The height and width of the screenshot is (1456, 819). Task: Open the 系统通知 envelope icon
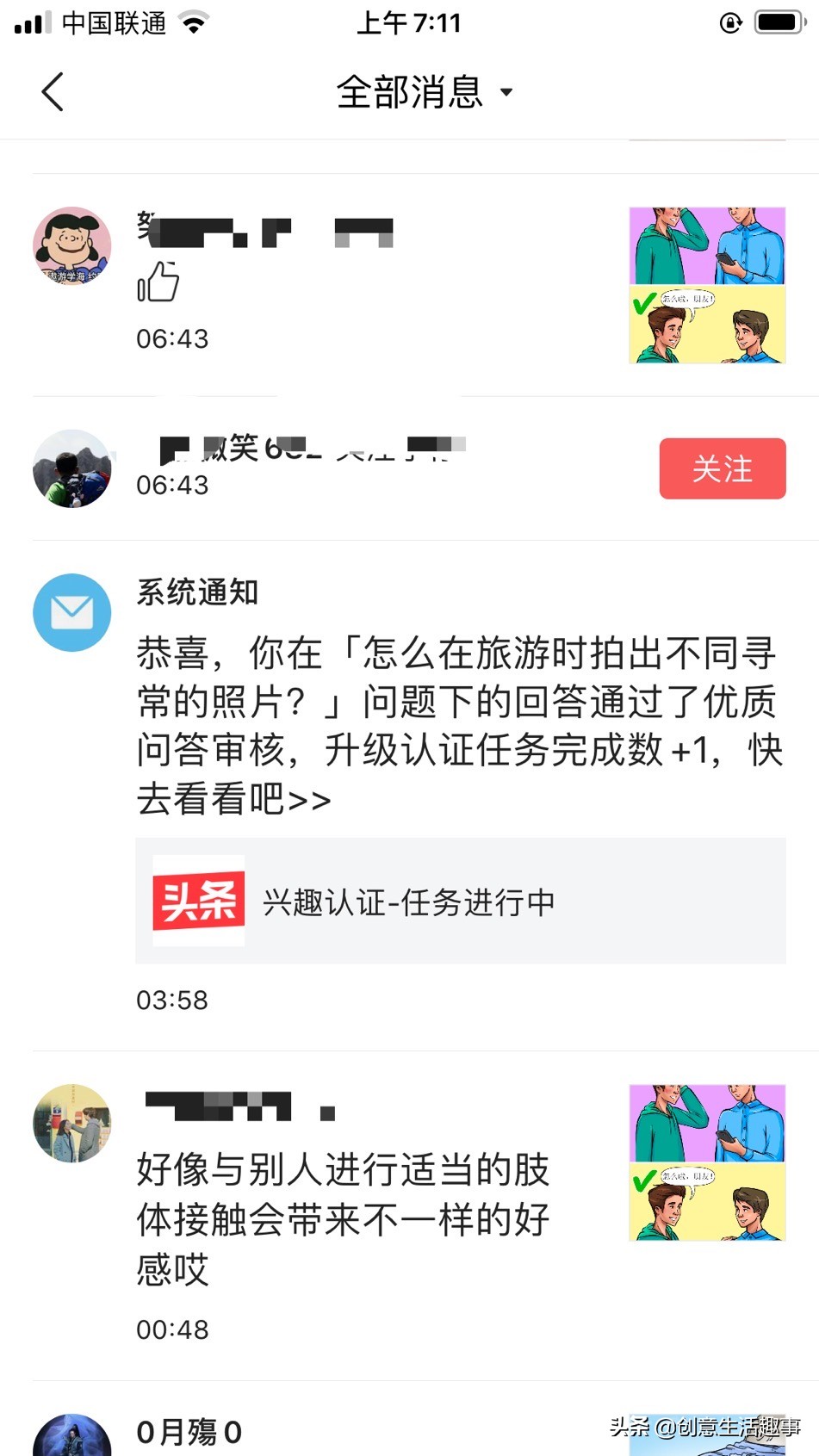click(x=71, y=612)
